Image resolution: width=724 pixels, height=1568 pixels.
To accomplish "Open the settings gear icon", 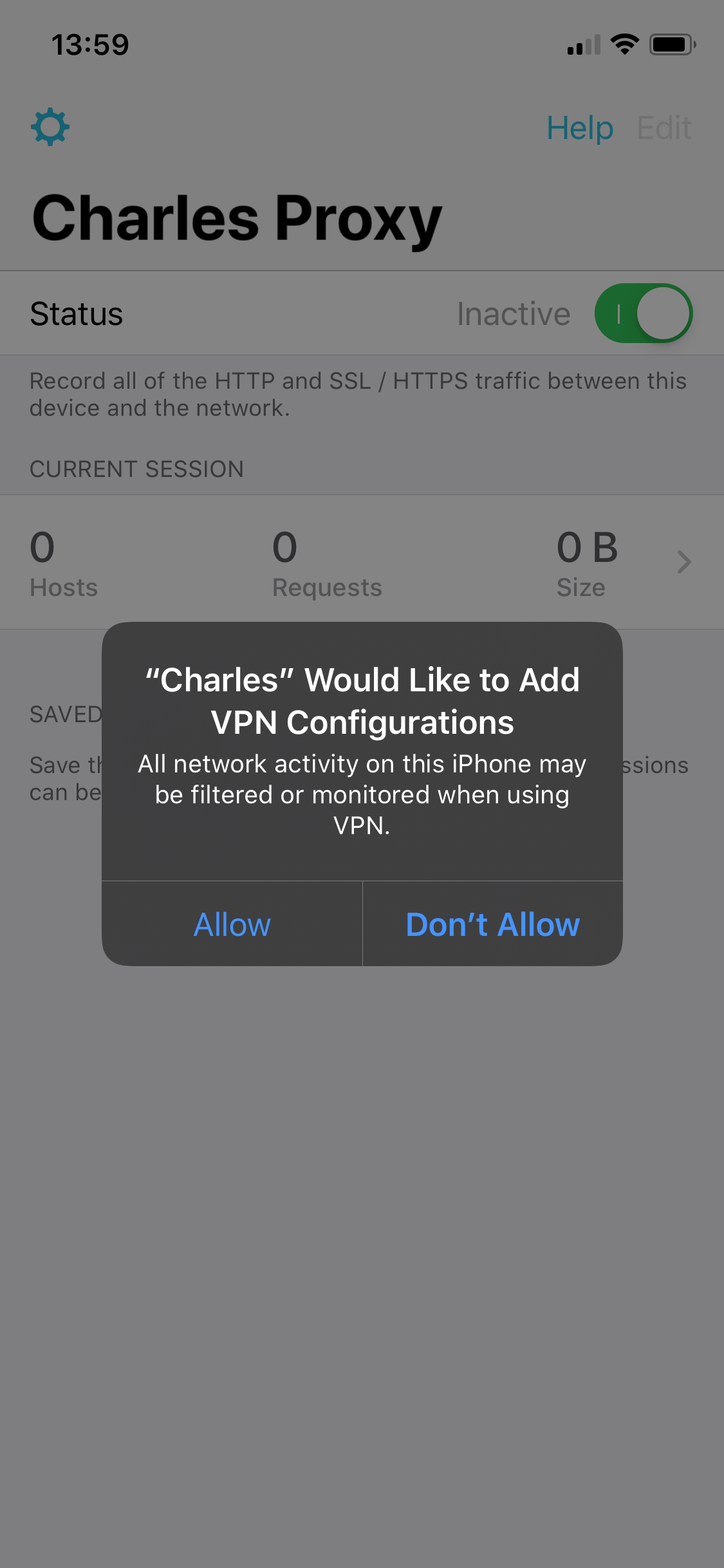I will [x=50, y=127].
